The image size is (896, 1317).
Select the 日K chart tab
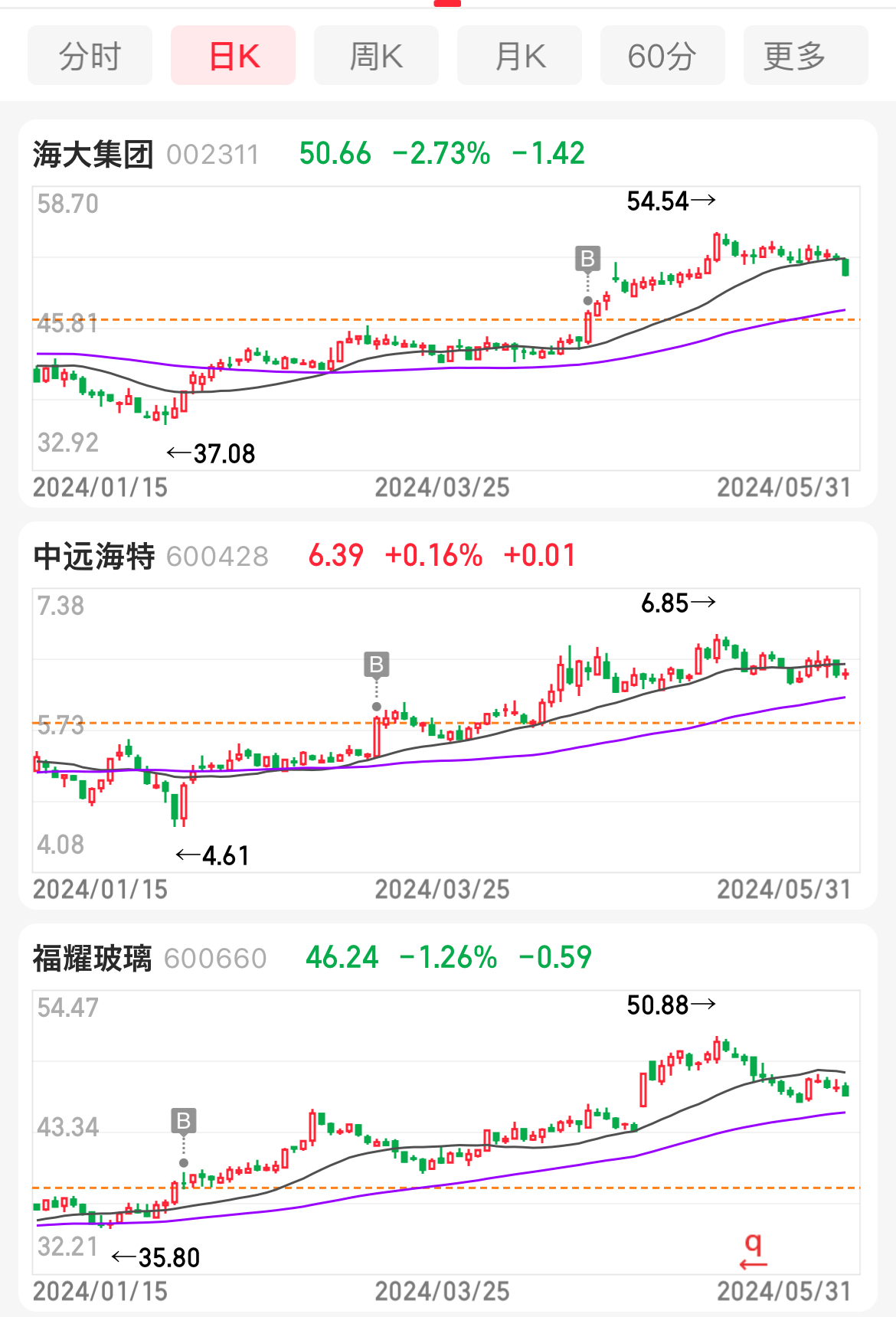click(x=233, y=56)
